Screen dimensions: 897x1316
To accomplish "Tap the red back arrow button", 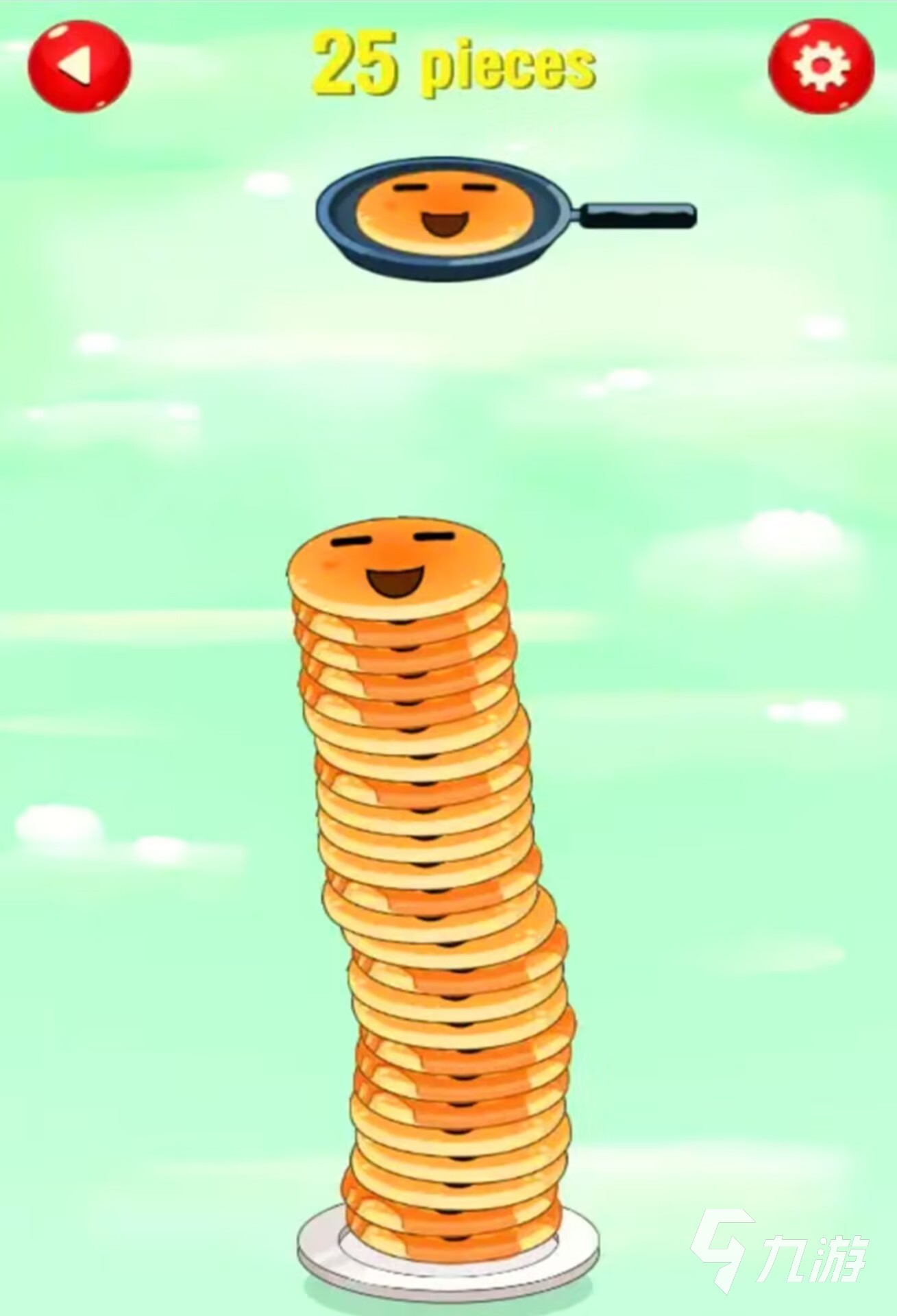I will [x=79, y=67].
